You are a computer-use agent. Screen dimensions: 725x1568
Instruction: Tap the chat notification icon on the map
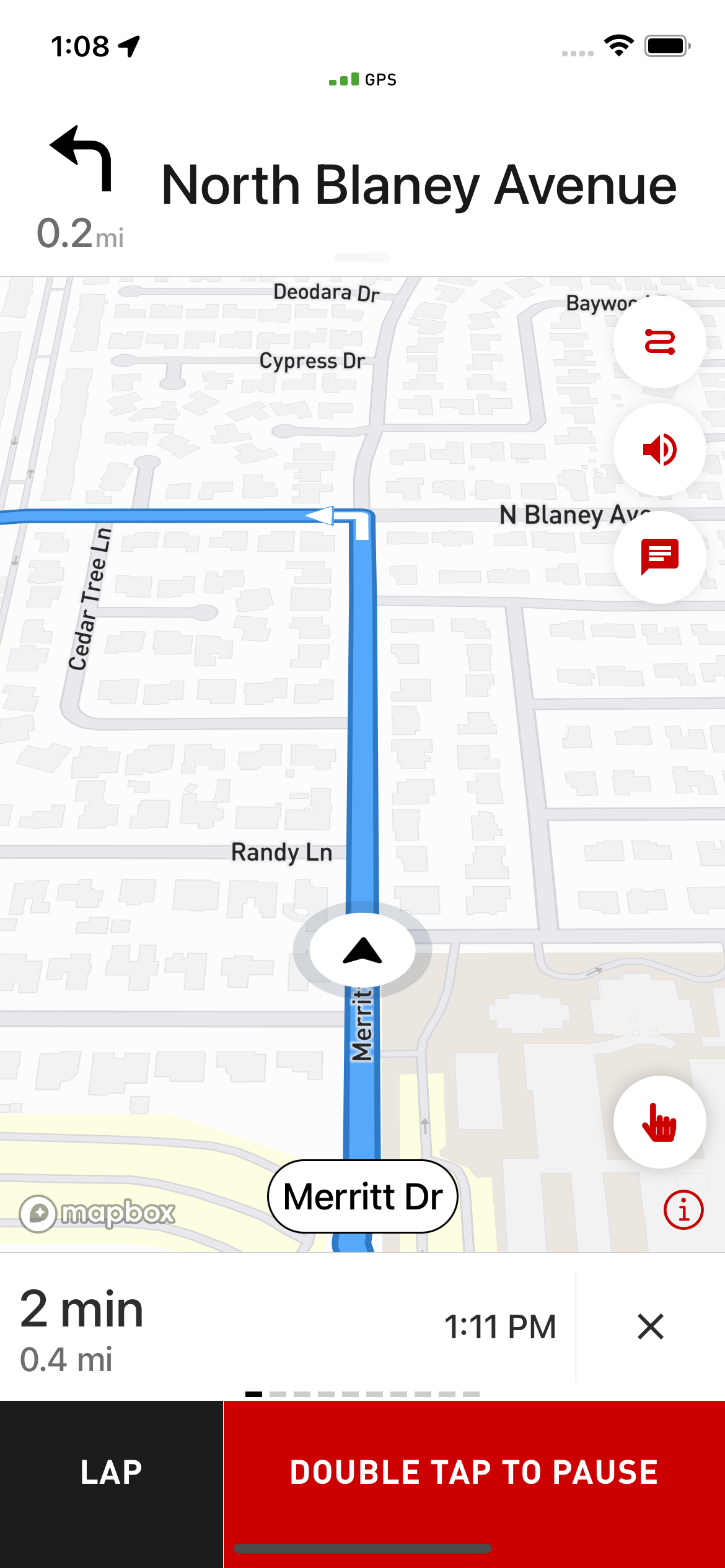pos(660,556)
